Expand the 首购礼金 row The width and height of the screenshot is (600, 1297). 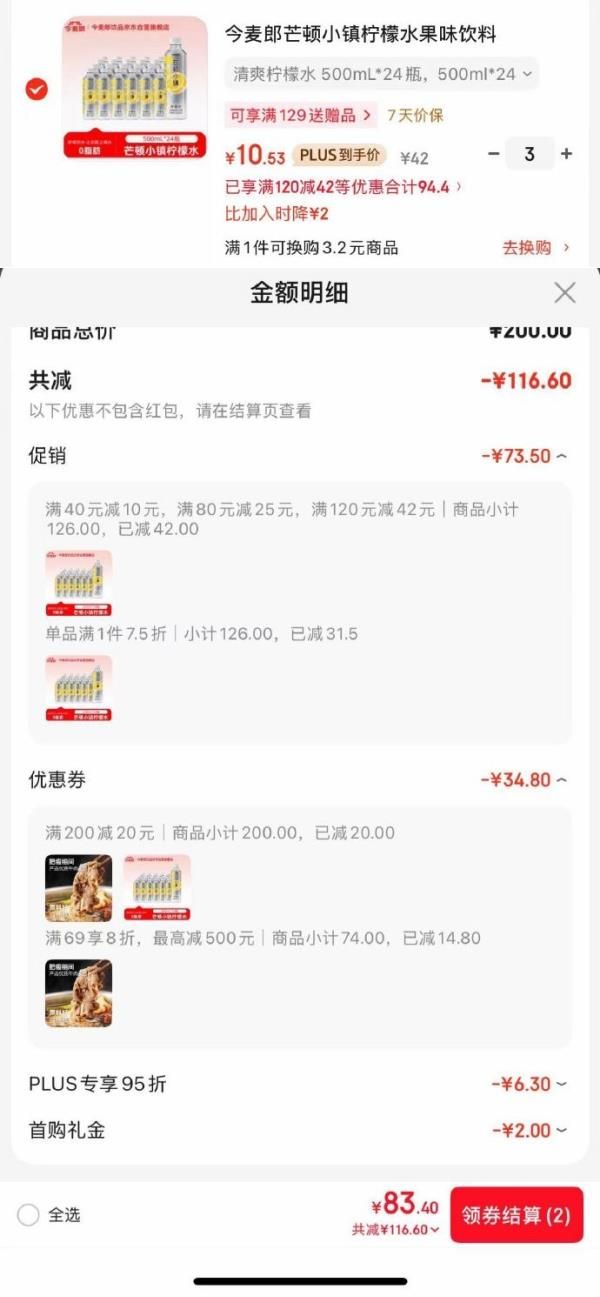pyautogui.click(x=529, y=1130)
